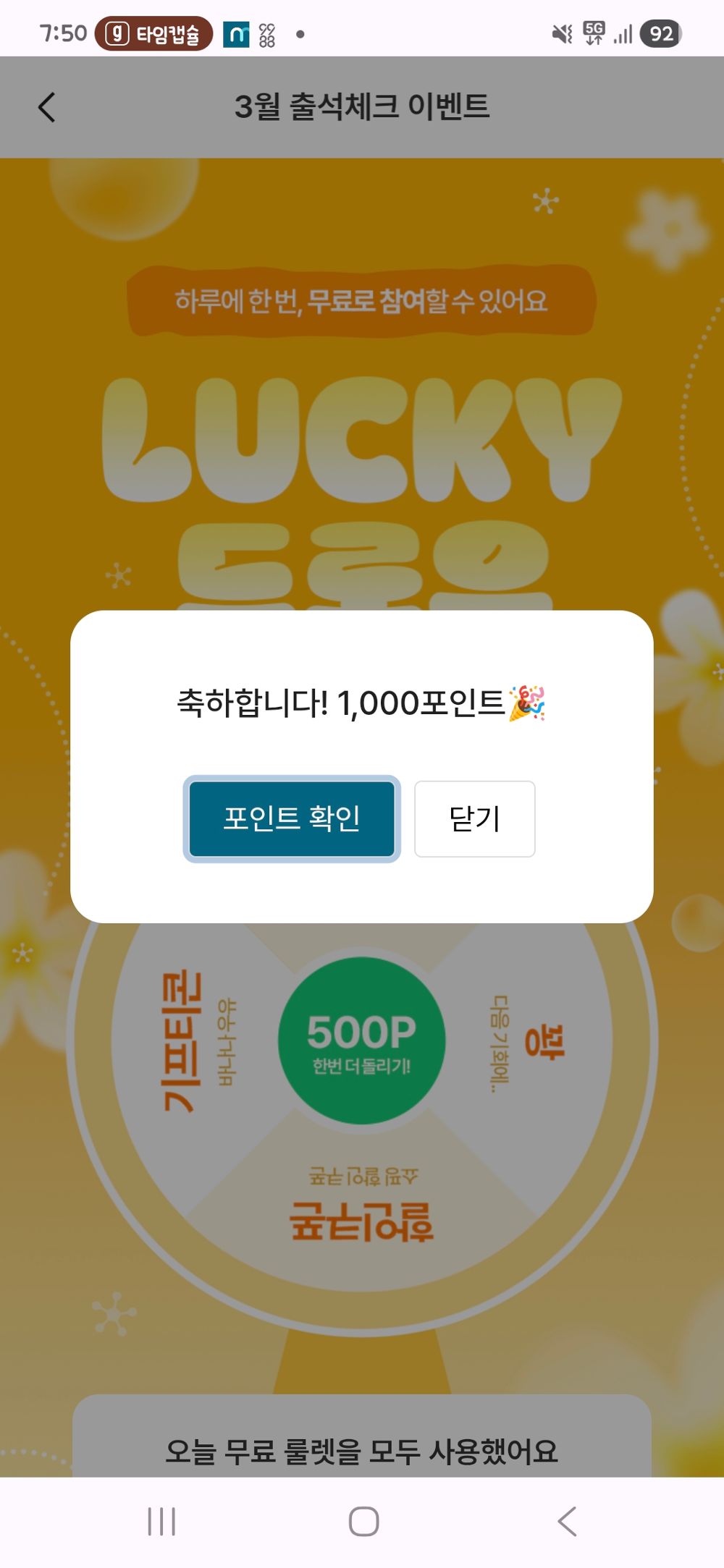This screenshot has width=724, height=1568.
Task: Close the dialog with 닫기
Action: (x=474, y=818)
